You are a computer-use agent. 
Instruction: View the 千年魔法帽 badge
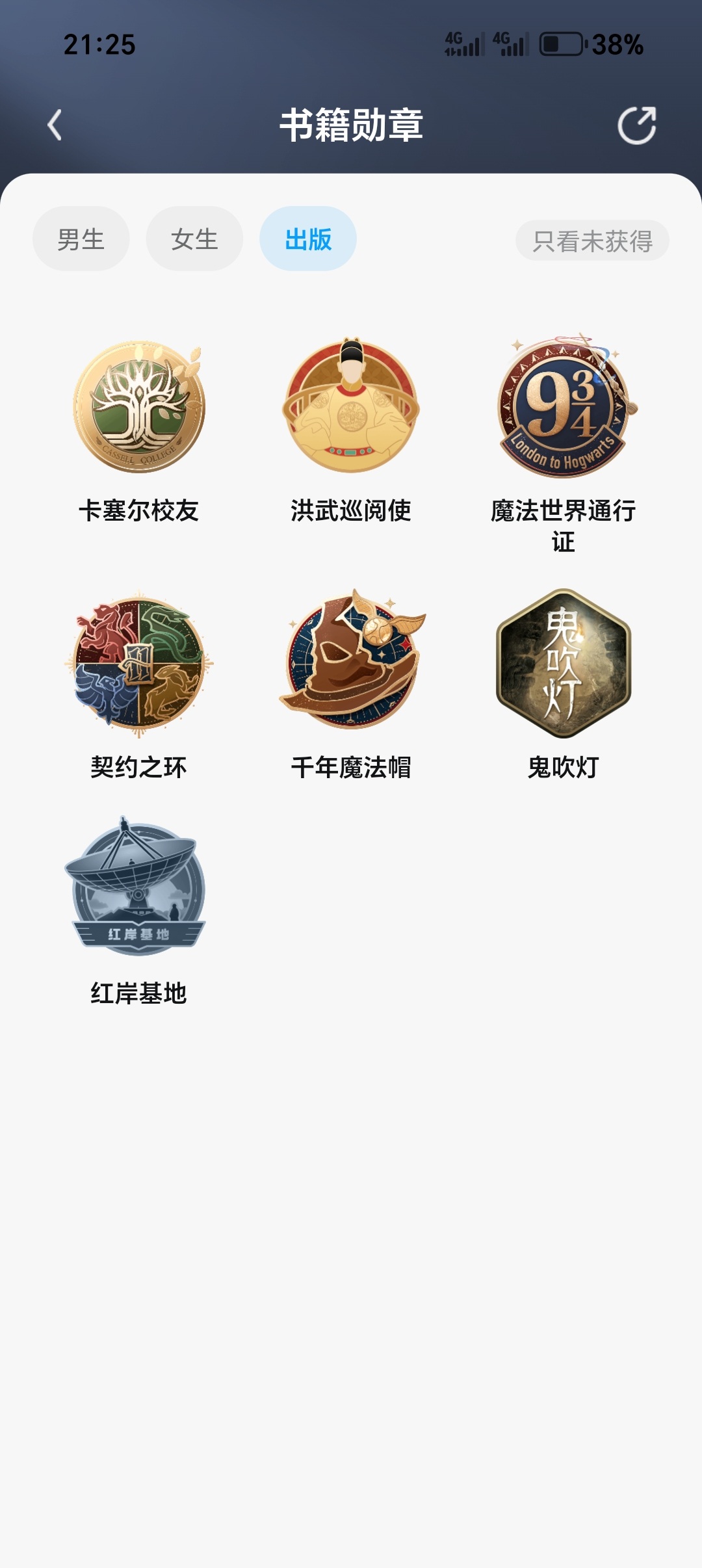(351, 685)
